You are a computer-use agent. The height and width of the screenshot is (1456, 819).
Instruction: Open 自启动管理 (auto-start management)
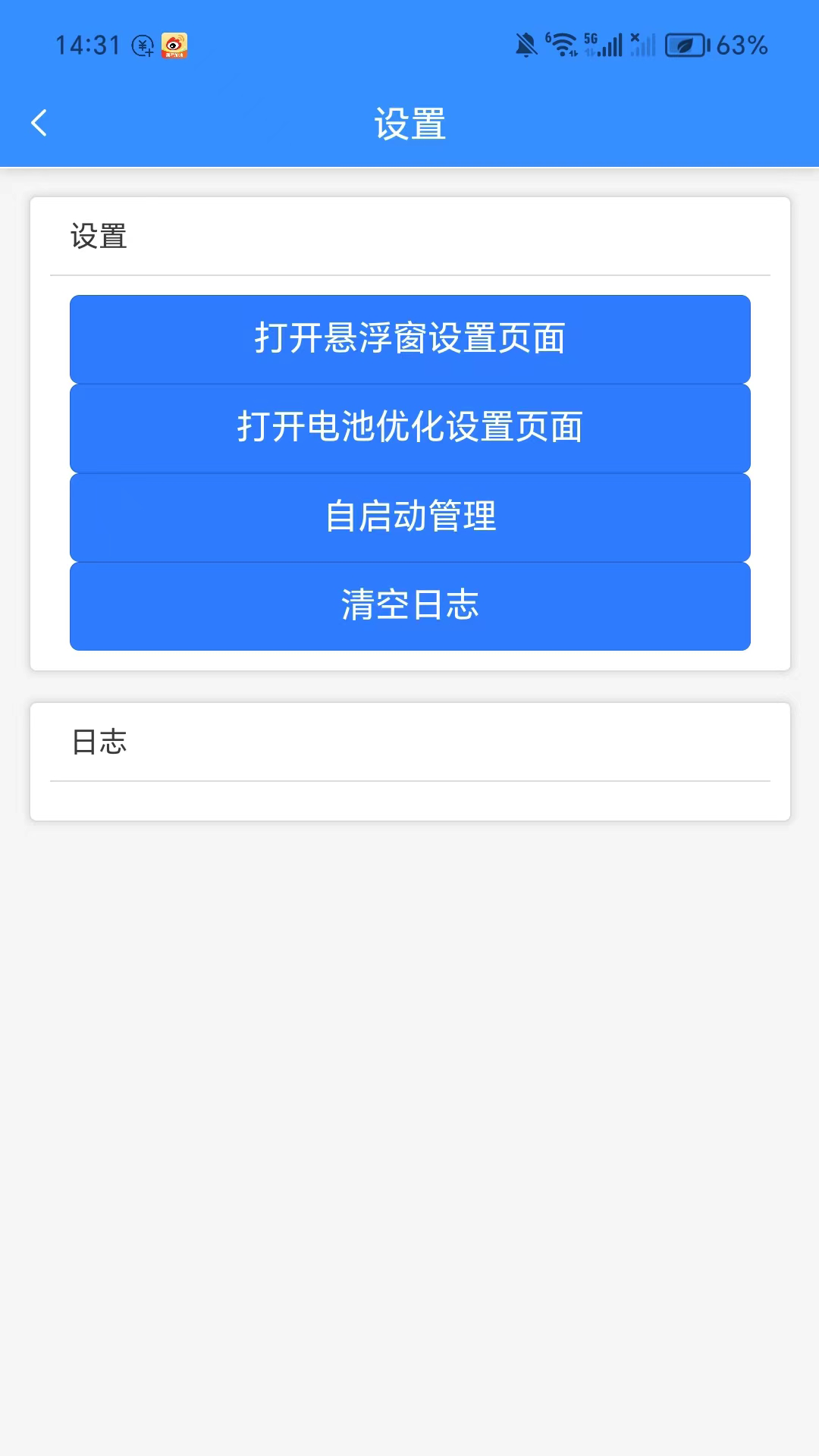click(409, 516)
